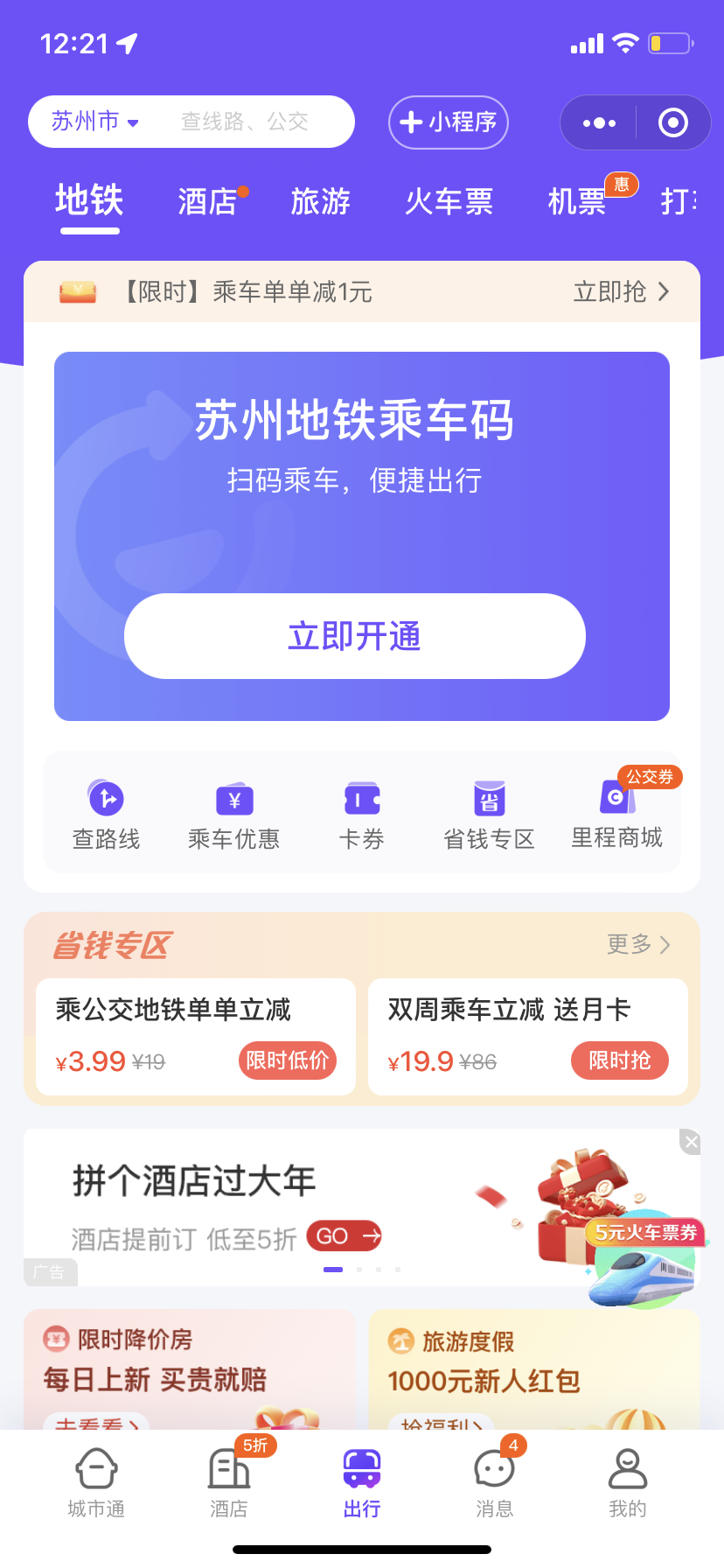
Task: Tap 立即开通 to activate metro code
Action: pos(354,636)
